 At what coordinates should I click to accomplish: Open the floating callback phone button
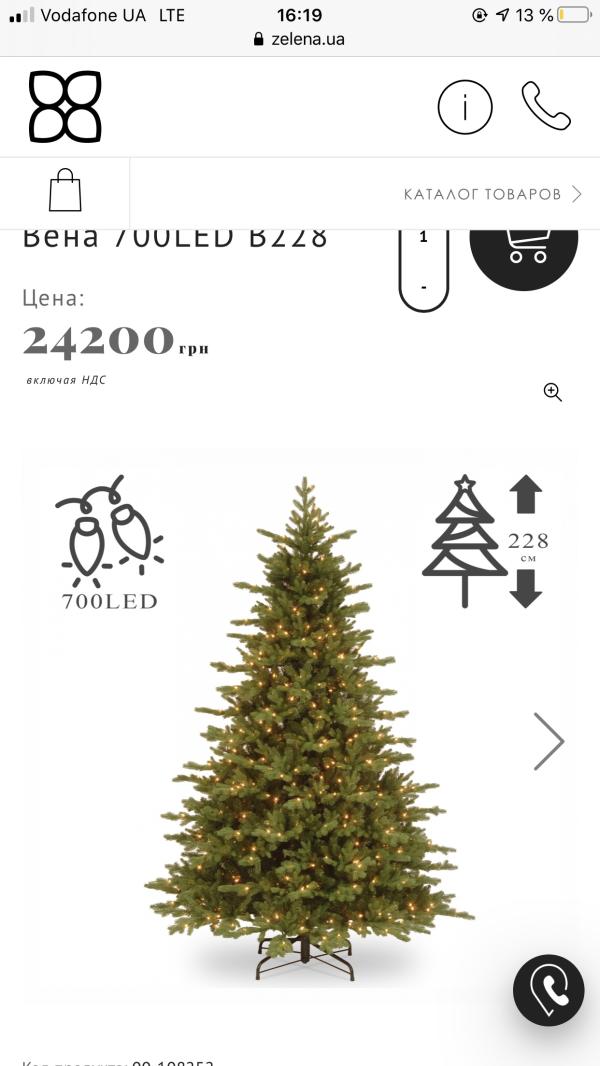click(x=548, y=990)
